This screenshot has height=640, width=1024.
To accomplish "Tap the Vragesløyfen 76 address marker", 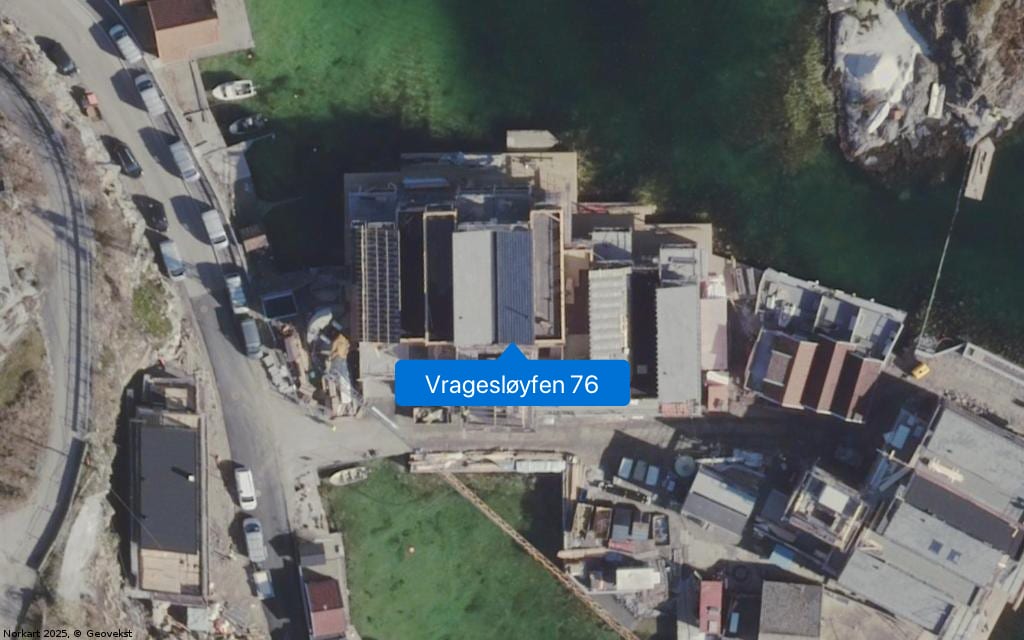I will (512, 383).
